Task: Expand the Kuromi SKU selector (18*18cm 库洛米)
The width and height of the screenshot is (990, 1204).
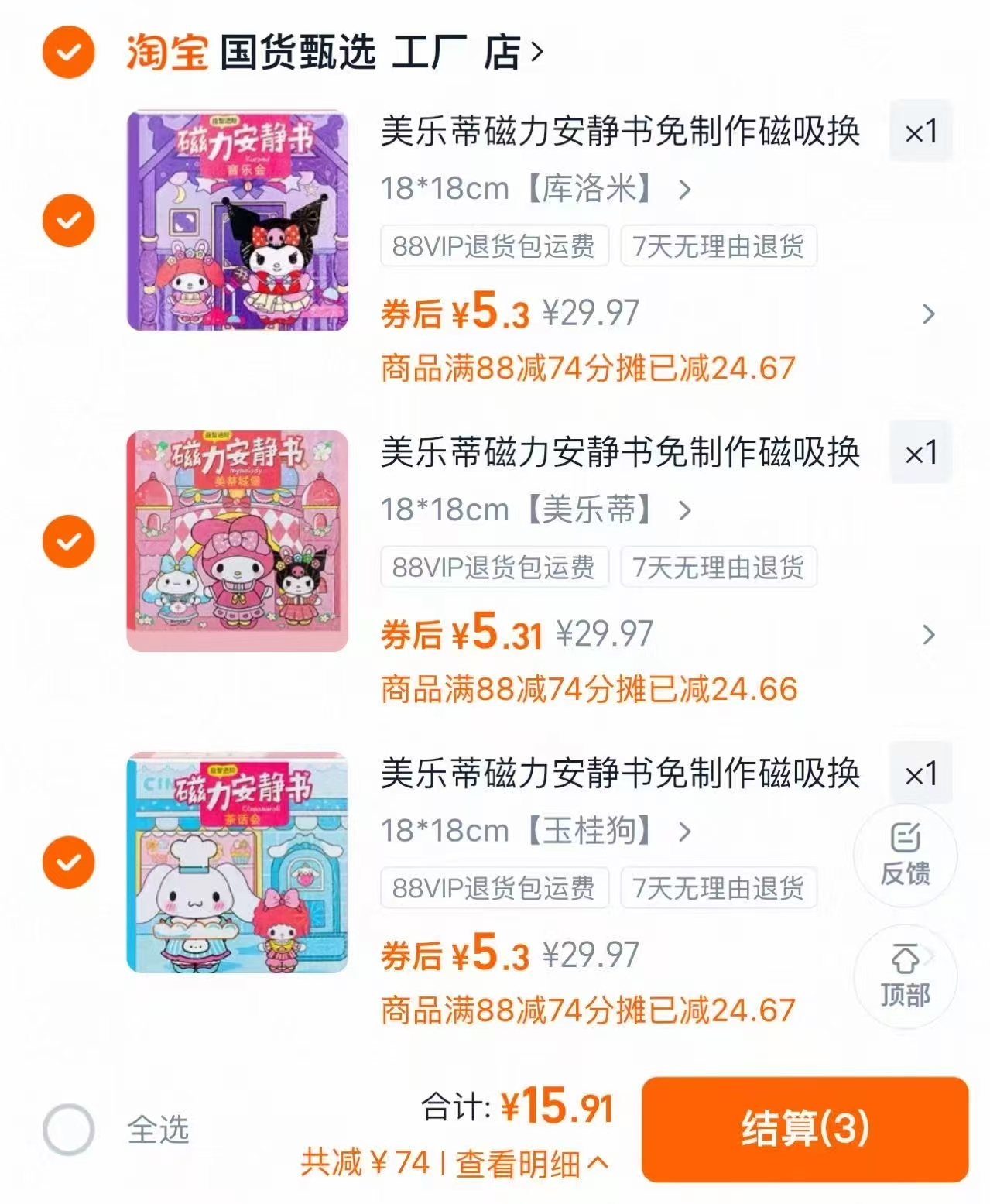Action: coord(534,188)
